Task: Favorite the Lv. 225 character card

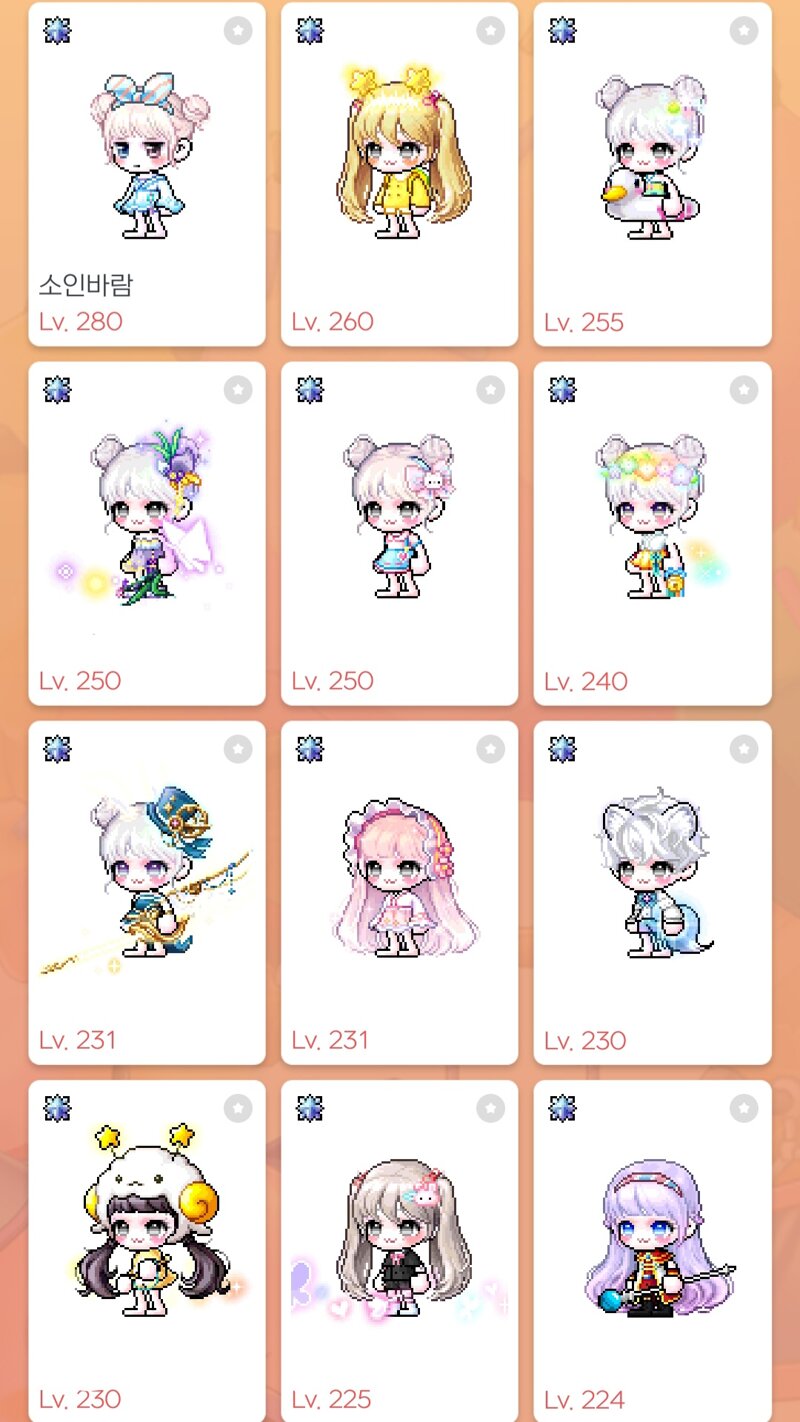Action: click(490, 1108)
